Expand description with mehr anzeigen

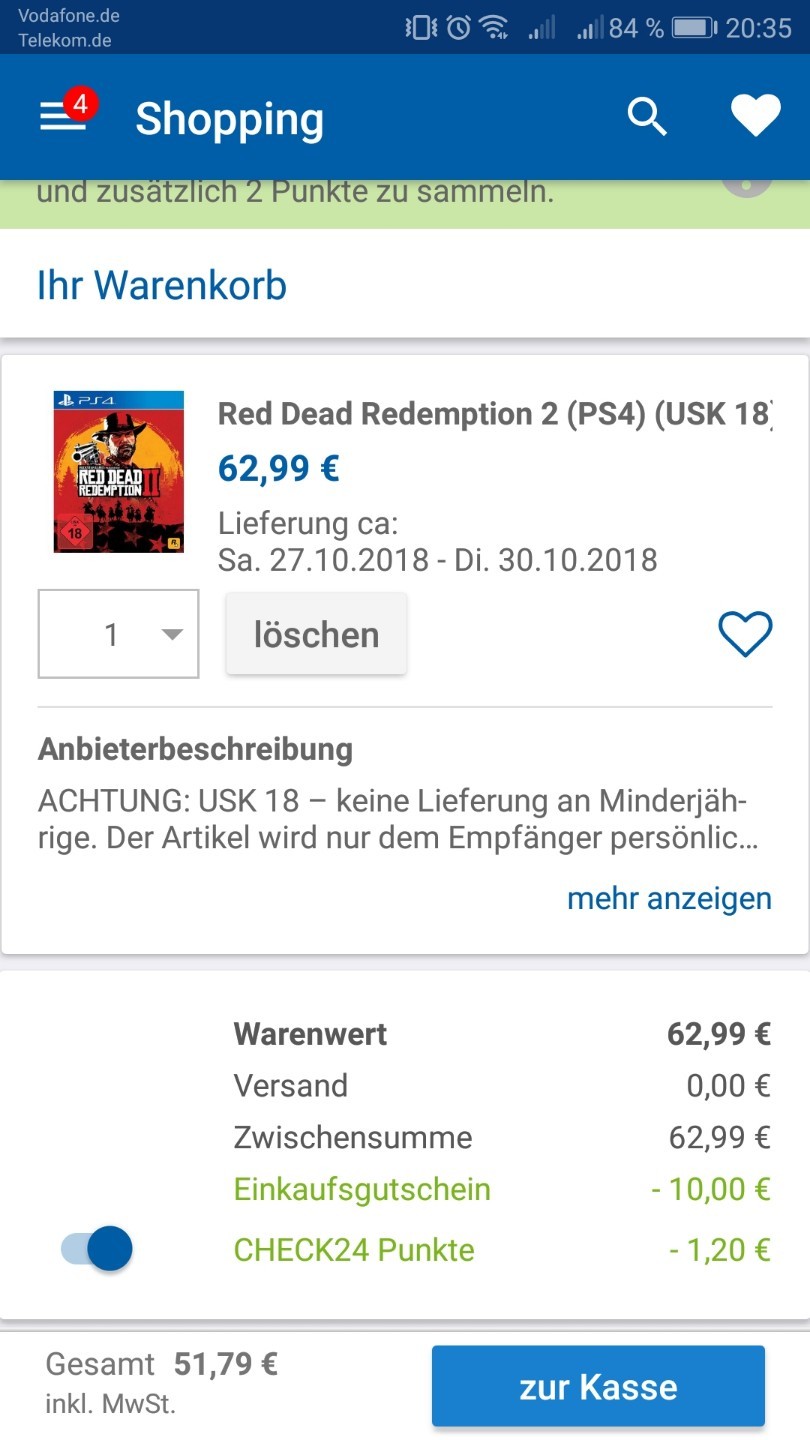[x=669, y=898]
